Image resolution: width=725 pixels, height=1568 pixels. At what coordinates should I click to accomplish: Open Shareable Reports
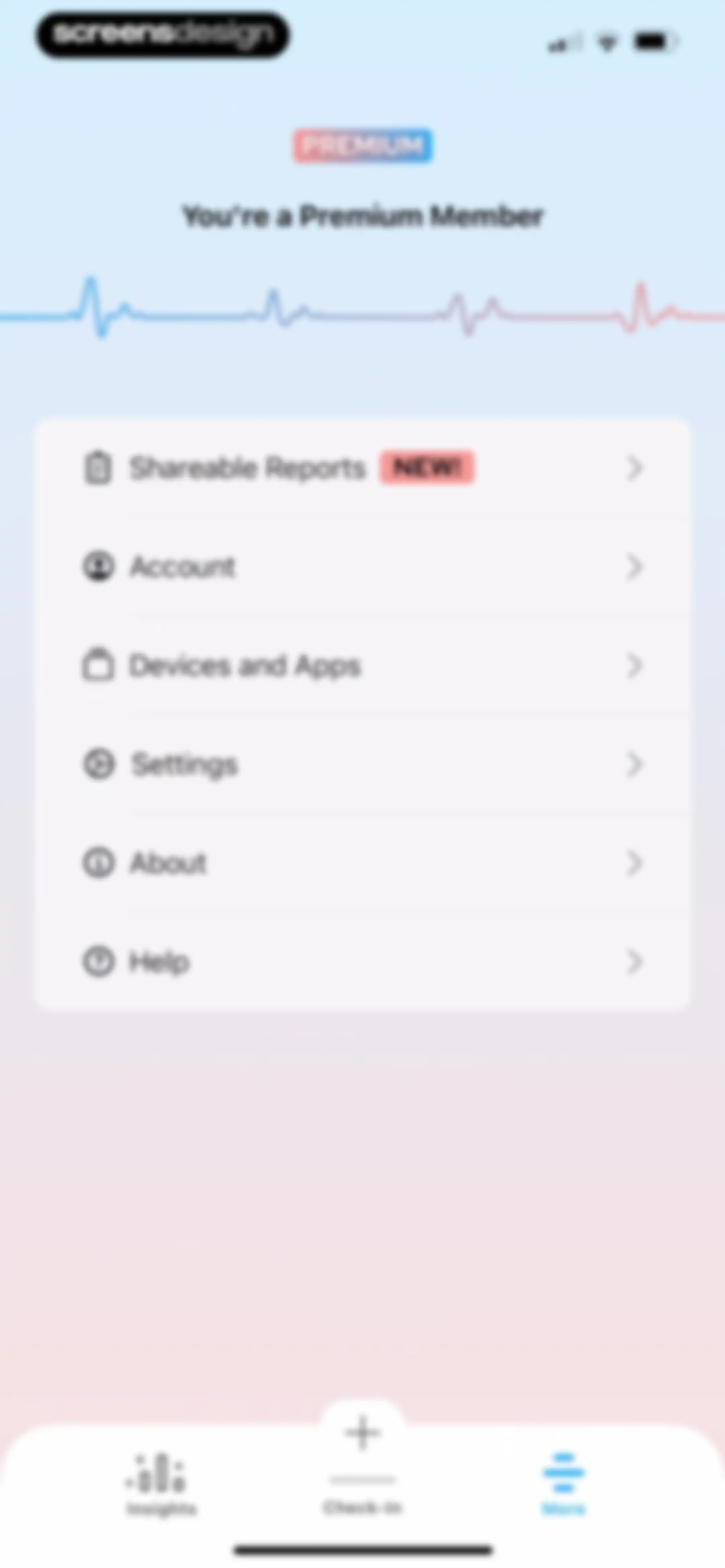click(362, 467)
